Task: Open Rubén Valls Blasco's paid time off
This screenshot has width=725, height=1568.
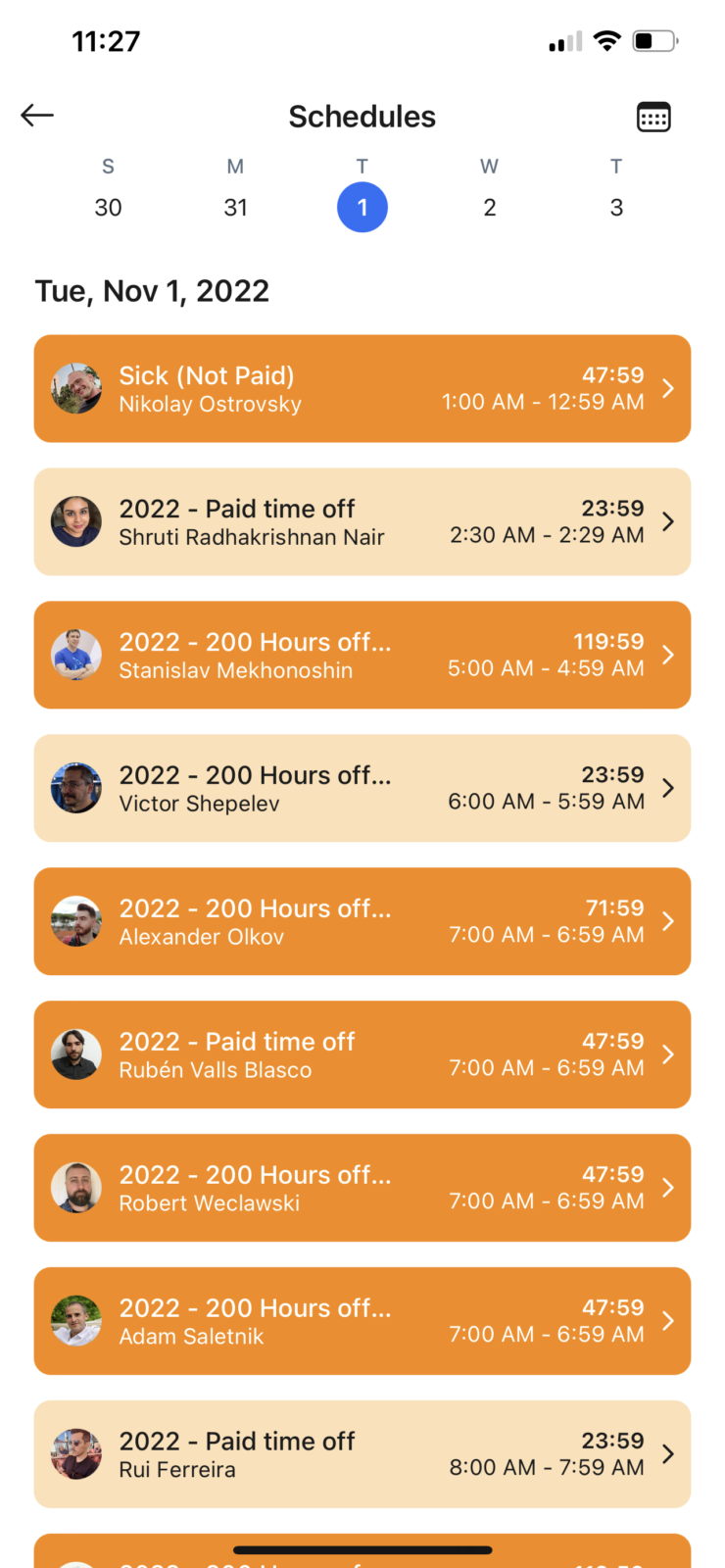Action: point(362,1055)
